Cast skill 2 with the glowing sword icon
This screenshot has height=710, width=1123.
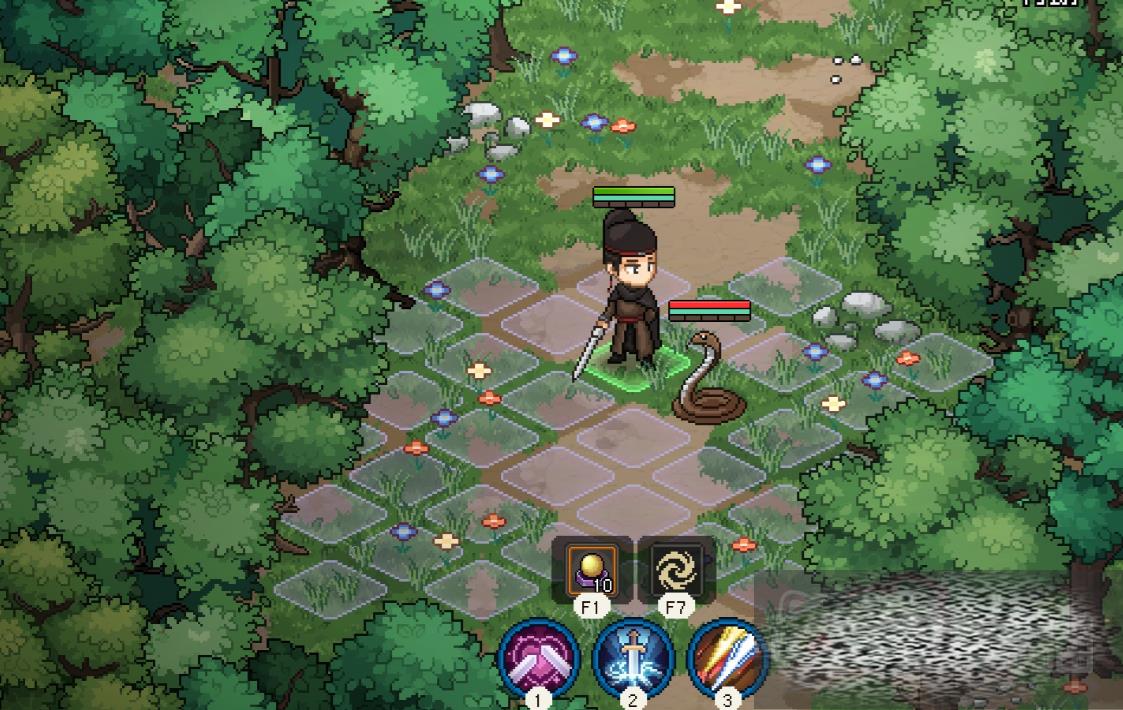click(633, 658)
